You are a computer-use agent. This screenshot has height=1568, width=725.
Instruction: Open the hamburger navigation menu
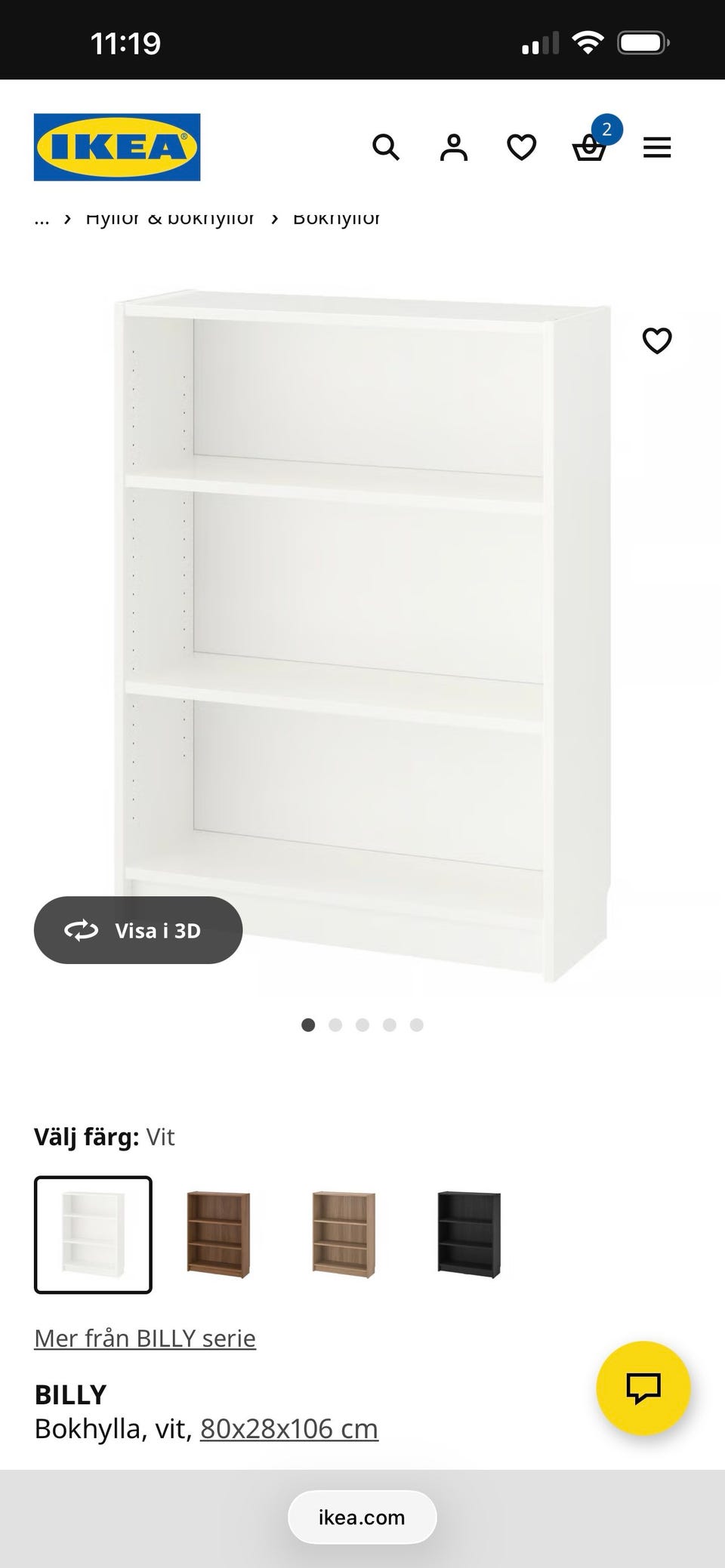click(x=656, y=147)
